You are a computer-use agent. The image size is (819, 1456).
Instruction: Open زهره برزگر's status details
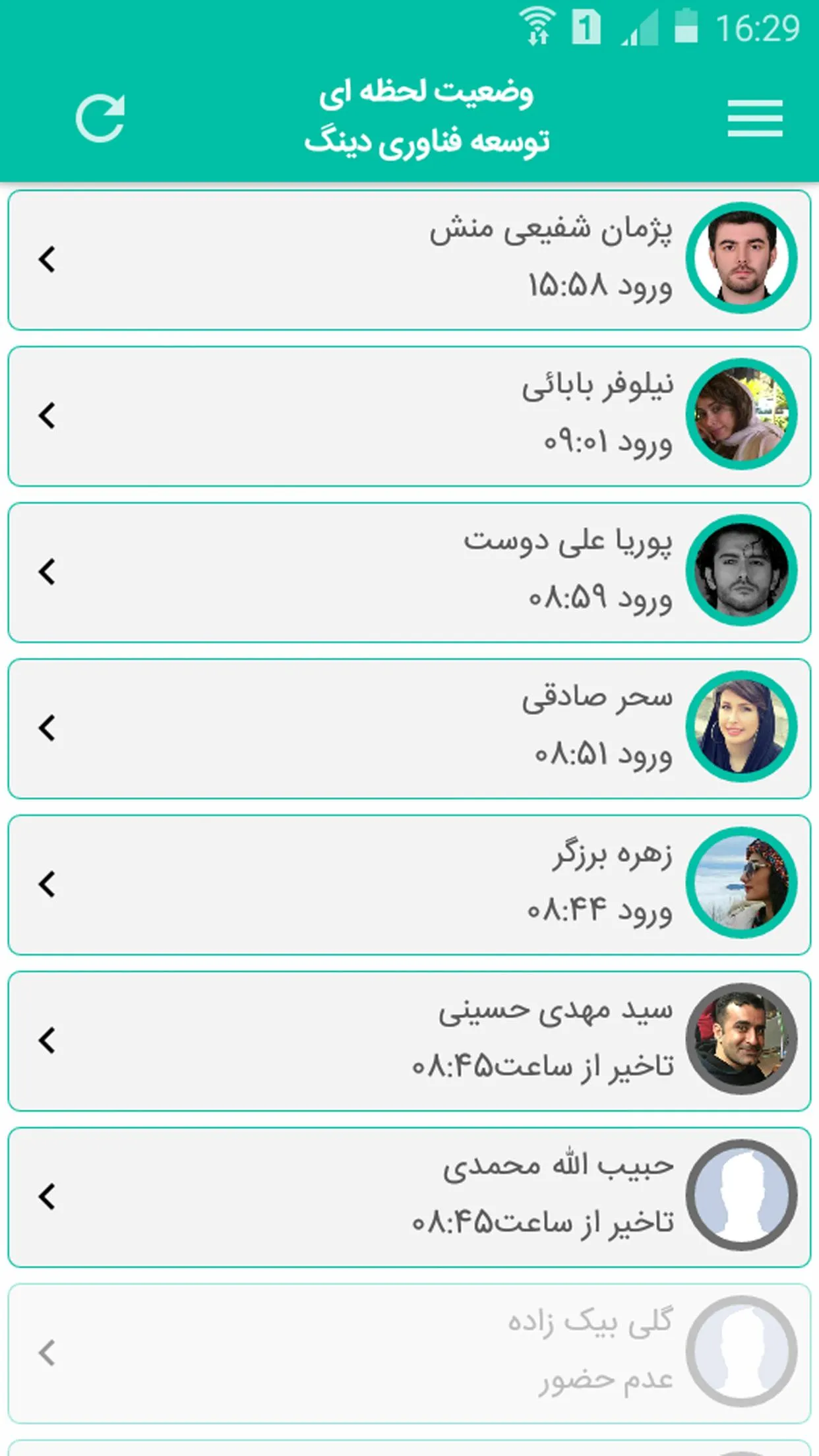(409, 885)
